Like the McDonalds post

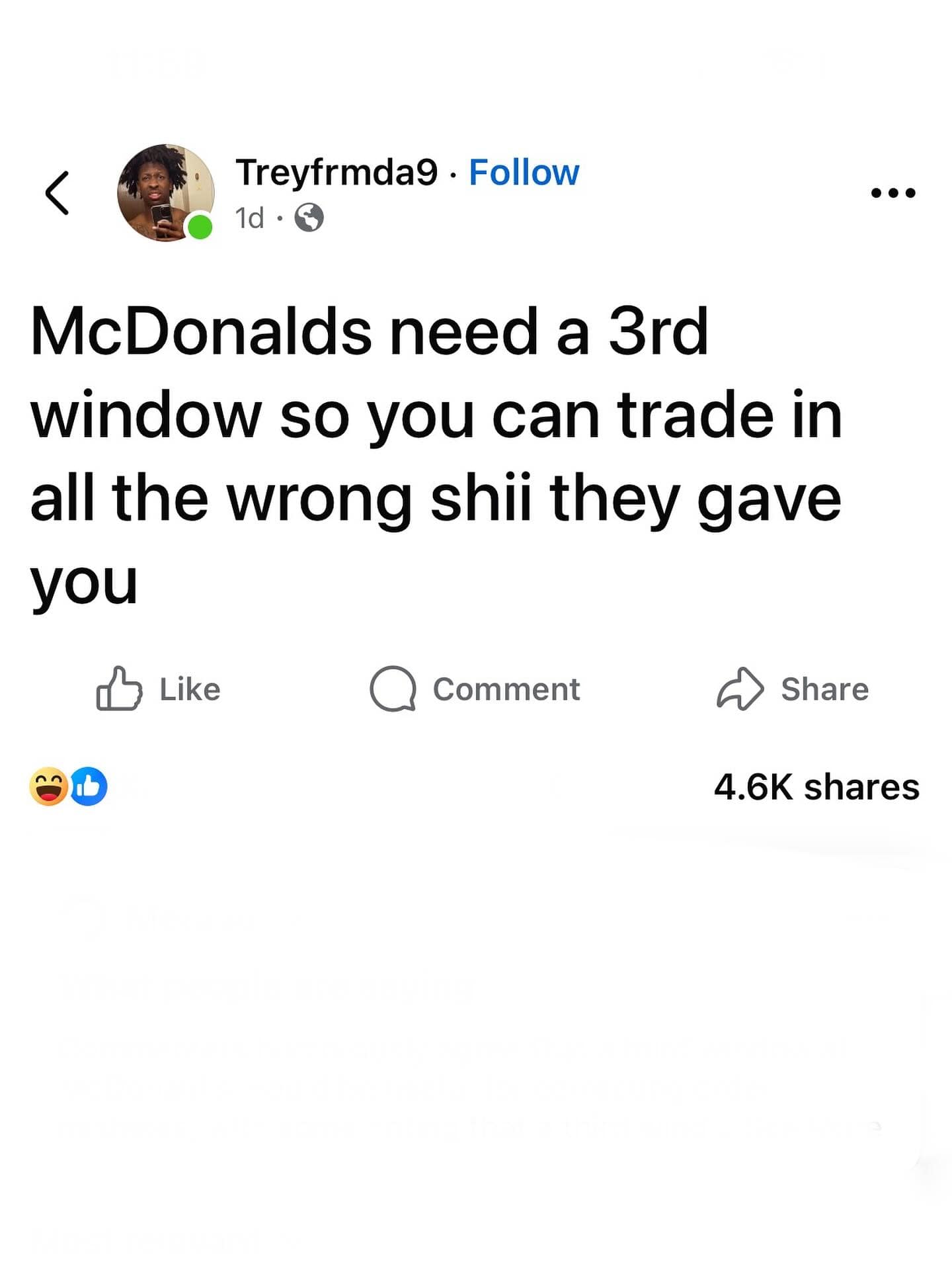159,689
